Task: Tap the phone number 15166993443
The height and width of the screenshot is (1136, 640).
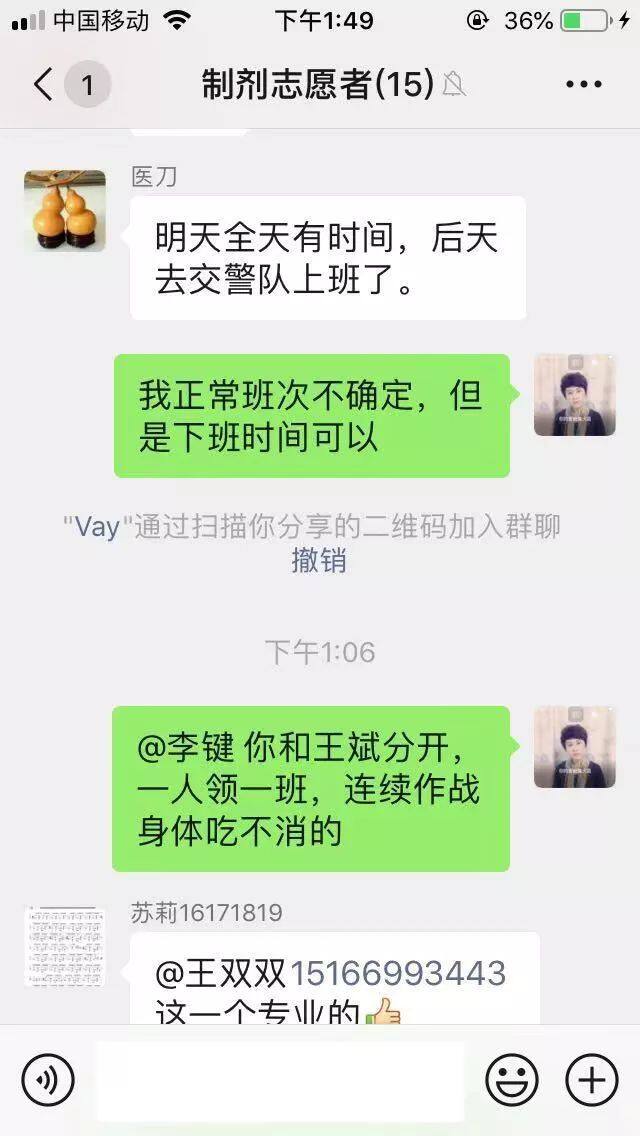Action: (x=397, y=973)
